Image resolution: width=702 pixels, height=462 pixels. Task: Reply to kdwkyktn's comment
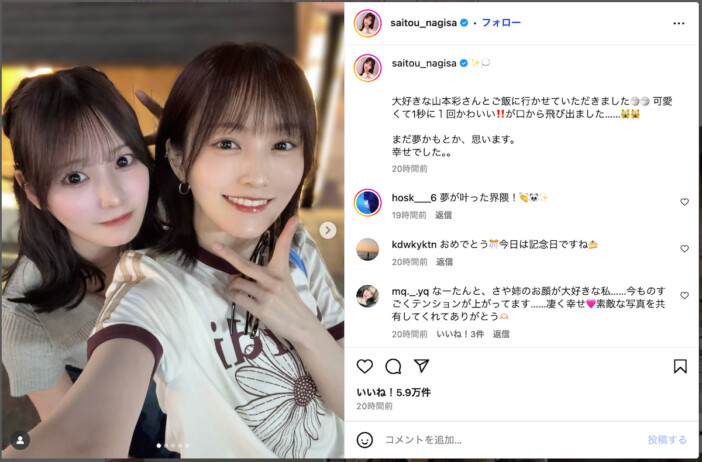tap(443, 262)
